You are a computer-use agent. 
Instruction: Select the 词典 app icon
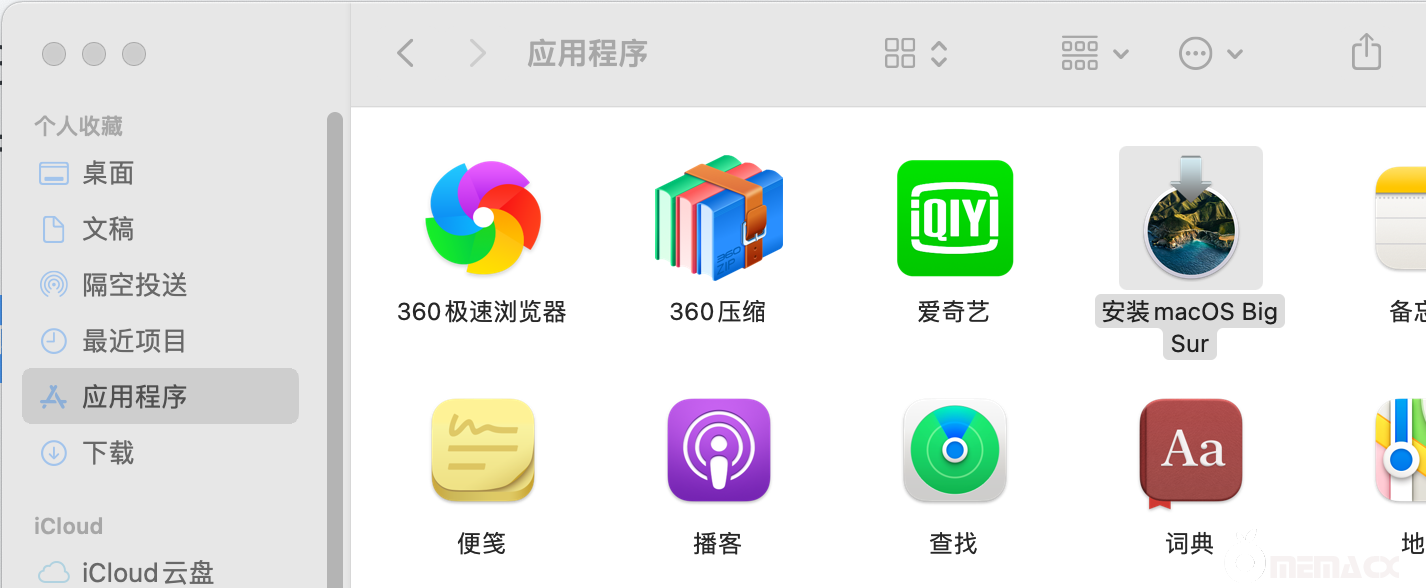pos(1190,450)
